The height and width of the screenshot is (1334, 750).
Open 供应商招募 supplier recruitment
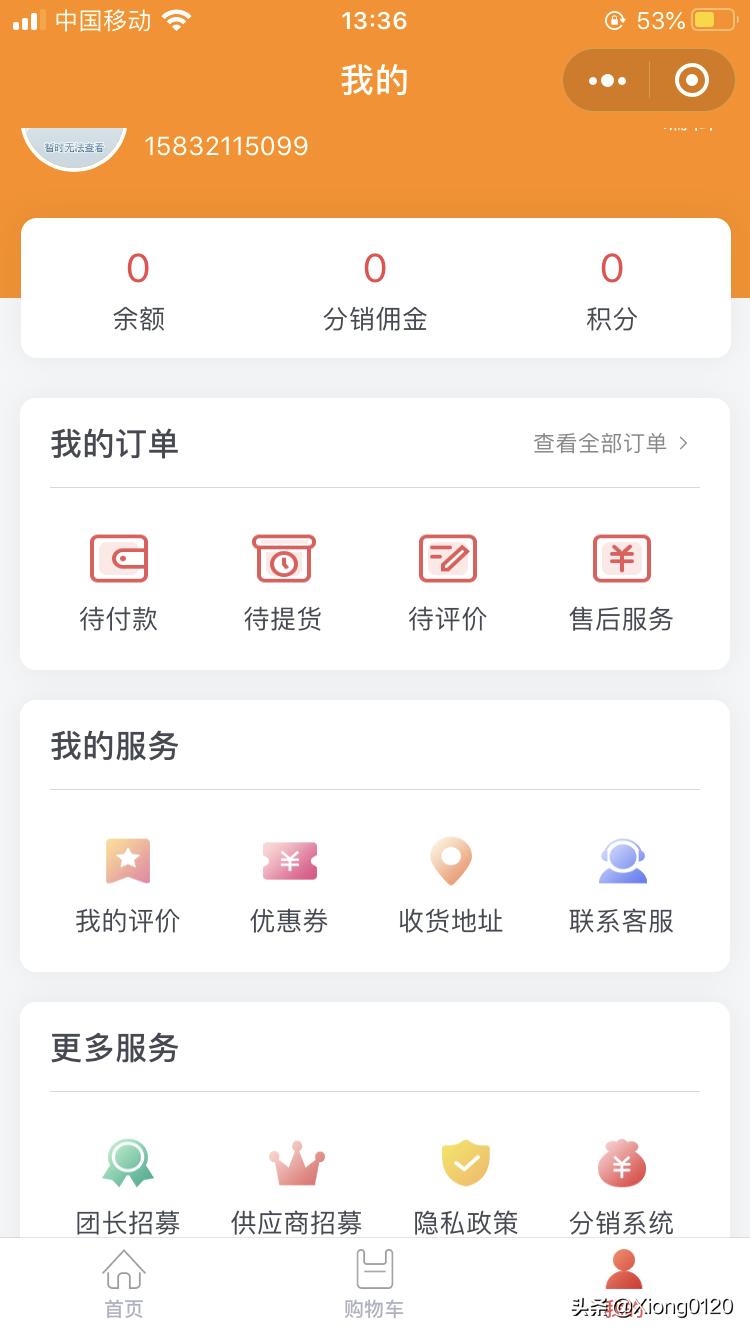coord(294,1185)
